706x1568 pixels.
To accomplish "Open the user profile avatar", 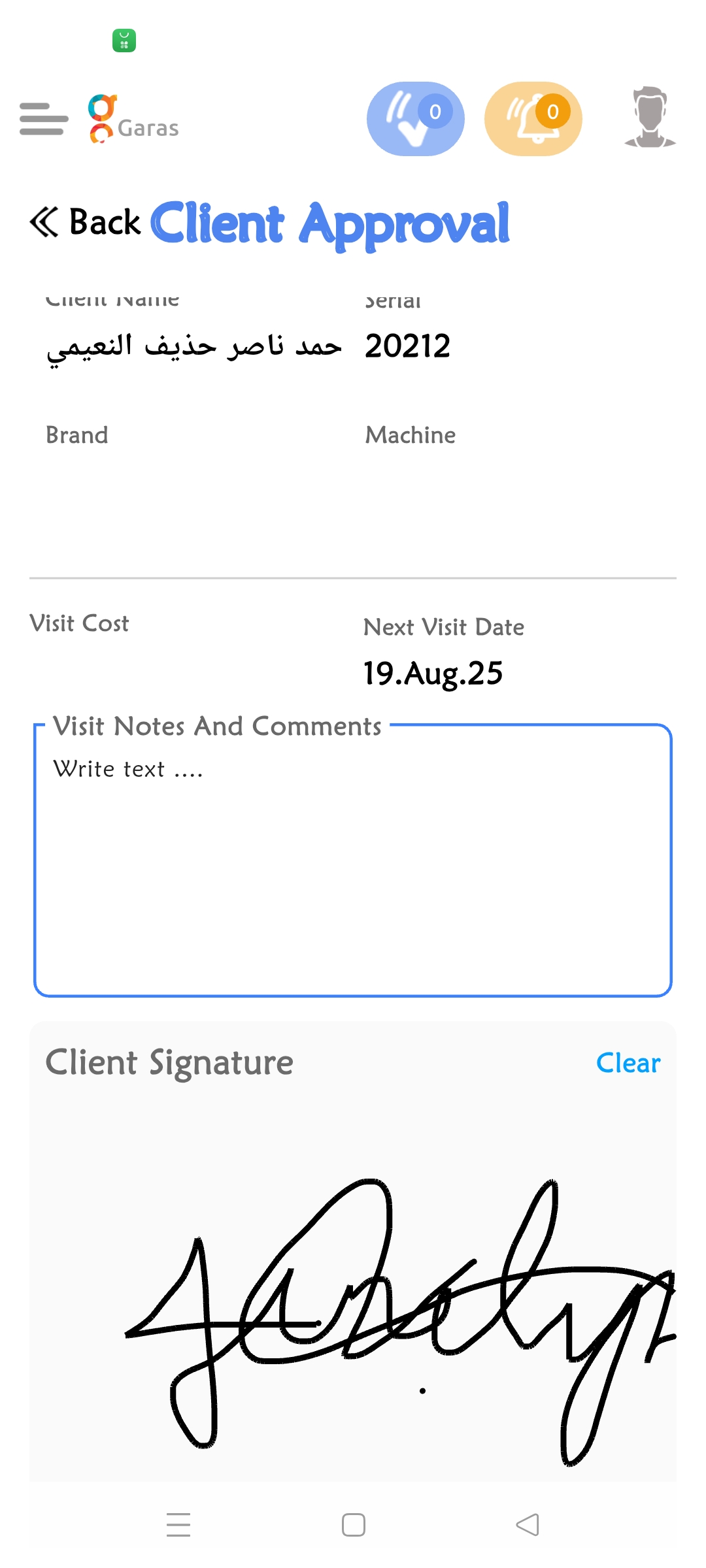I will click(x=650, y=118).
